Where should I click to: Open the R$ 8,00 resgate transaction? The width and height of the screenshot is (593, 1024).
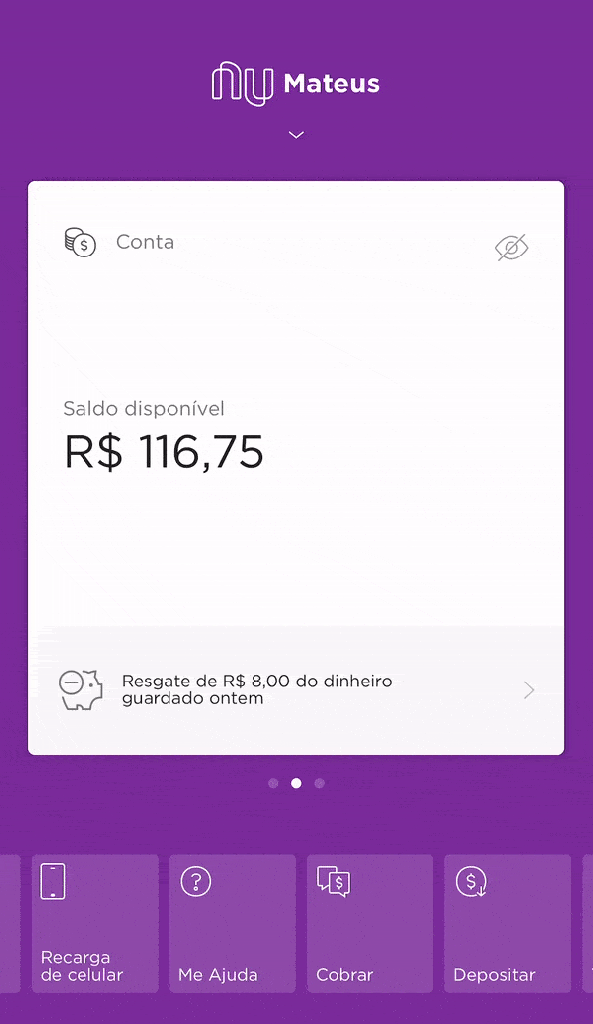(x=296, y=690)
